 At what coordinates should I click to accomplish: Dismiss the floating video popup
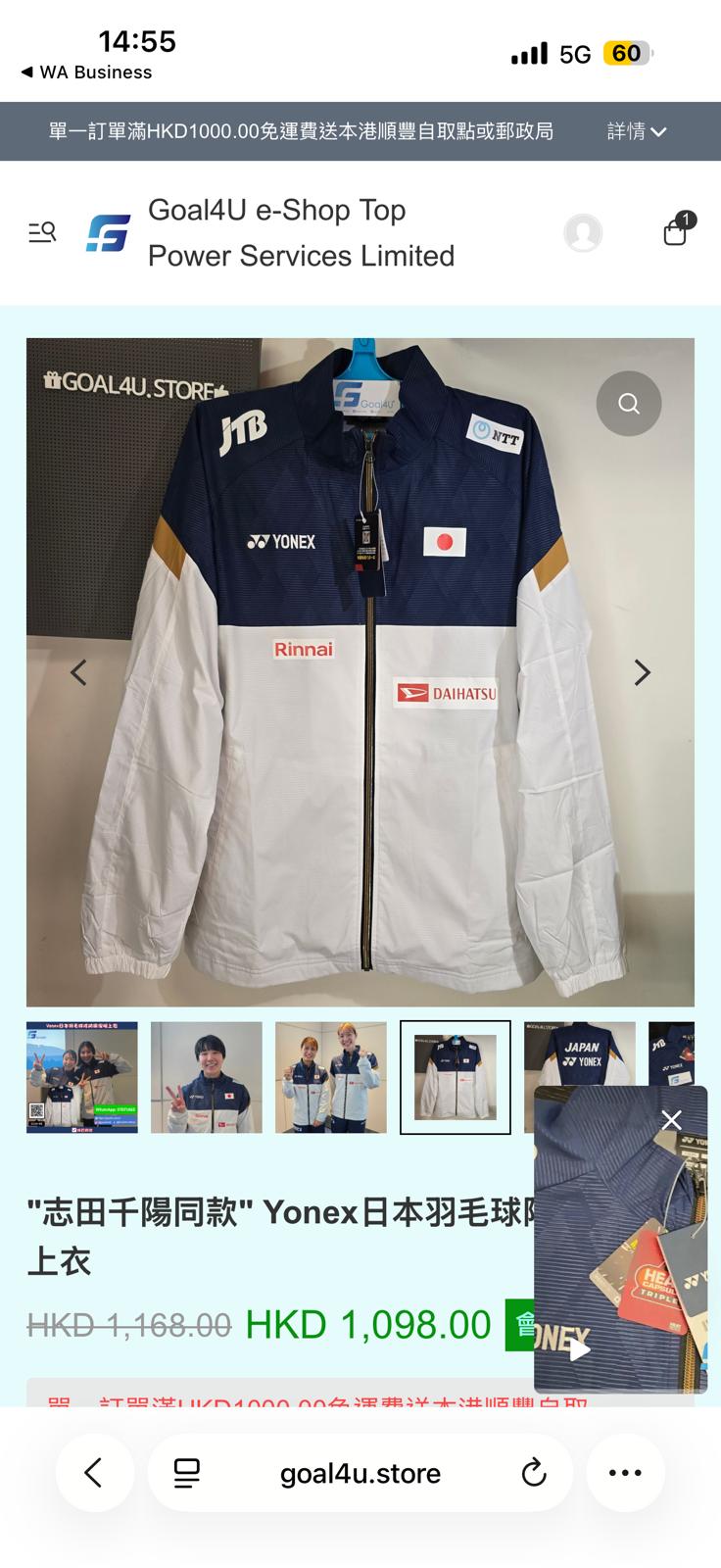tap(671, 1119)
